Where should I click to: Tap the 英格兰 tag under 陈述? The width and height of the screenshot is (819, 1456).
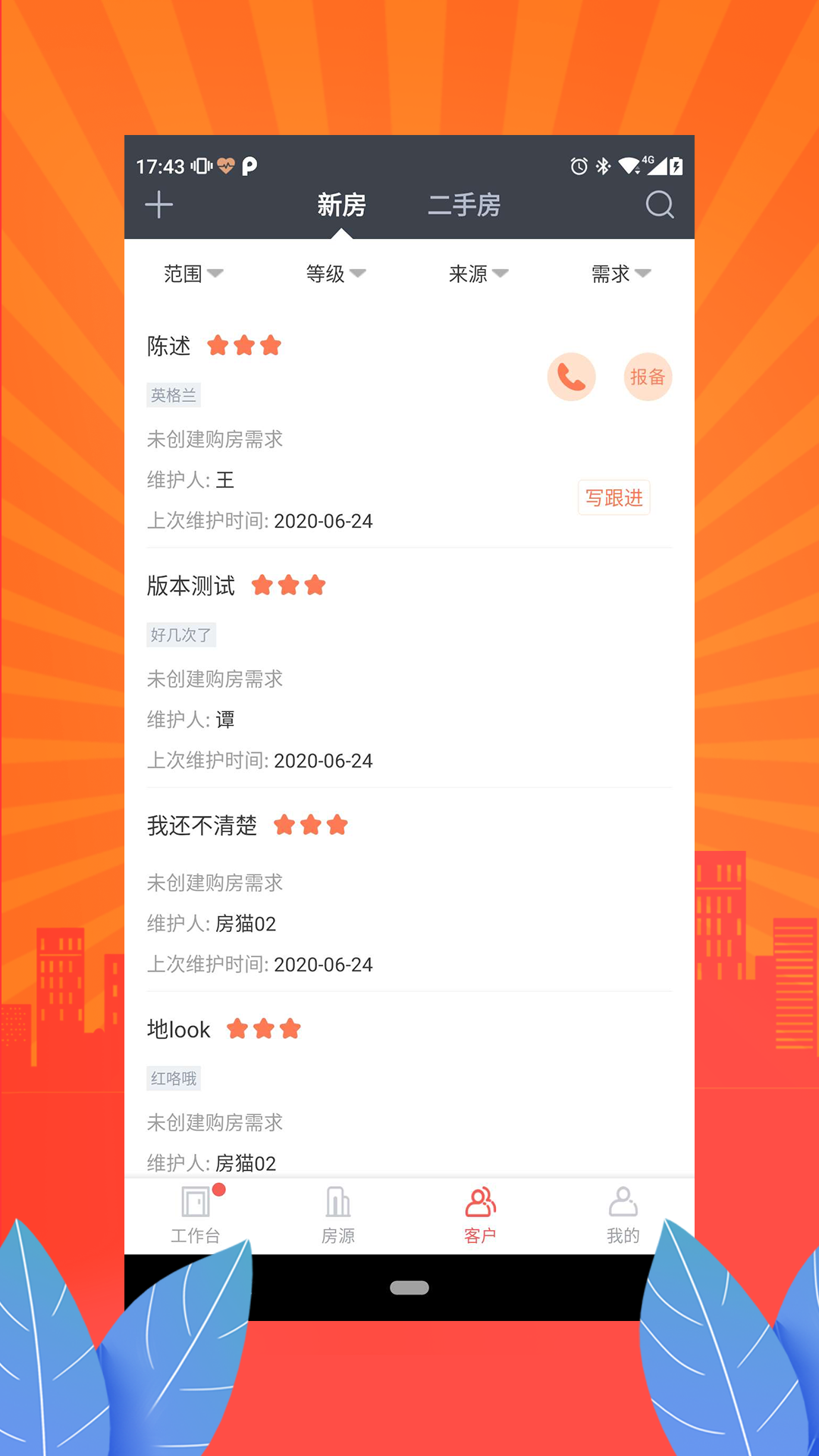click(x=173, y=394)
